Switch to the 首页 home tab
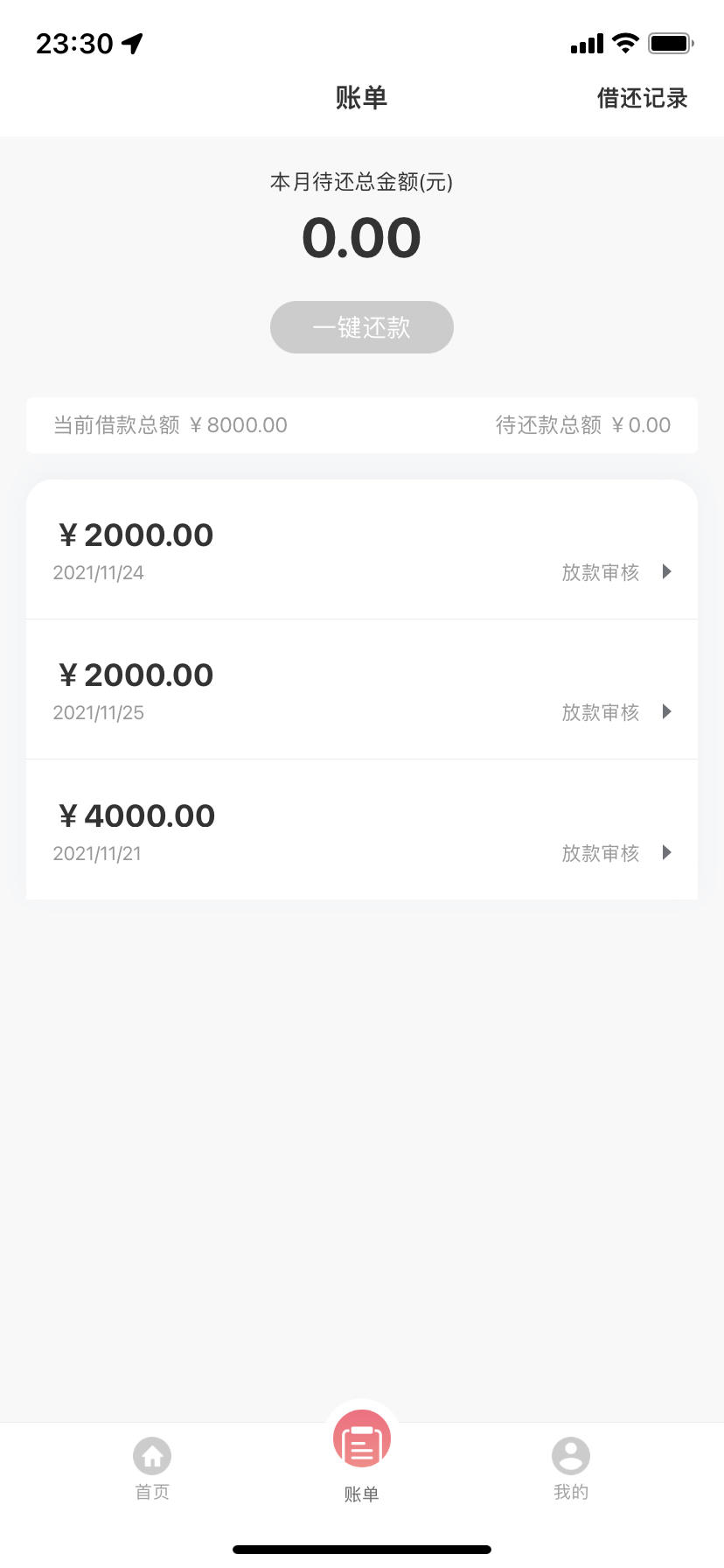Screen dimensions: 724x1568 (x=152, y=1469)
